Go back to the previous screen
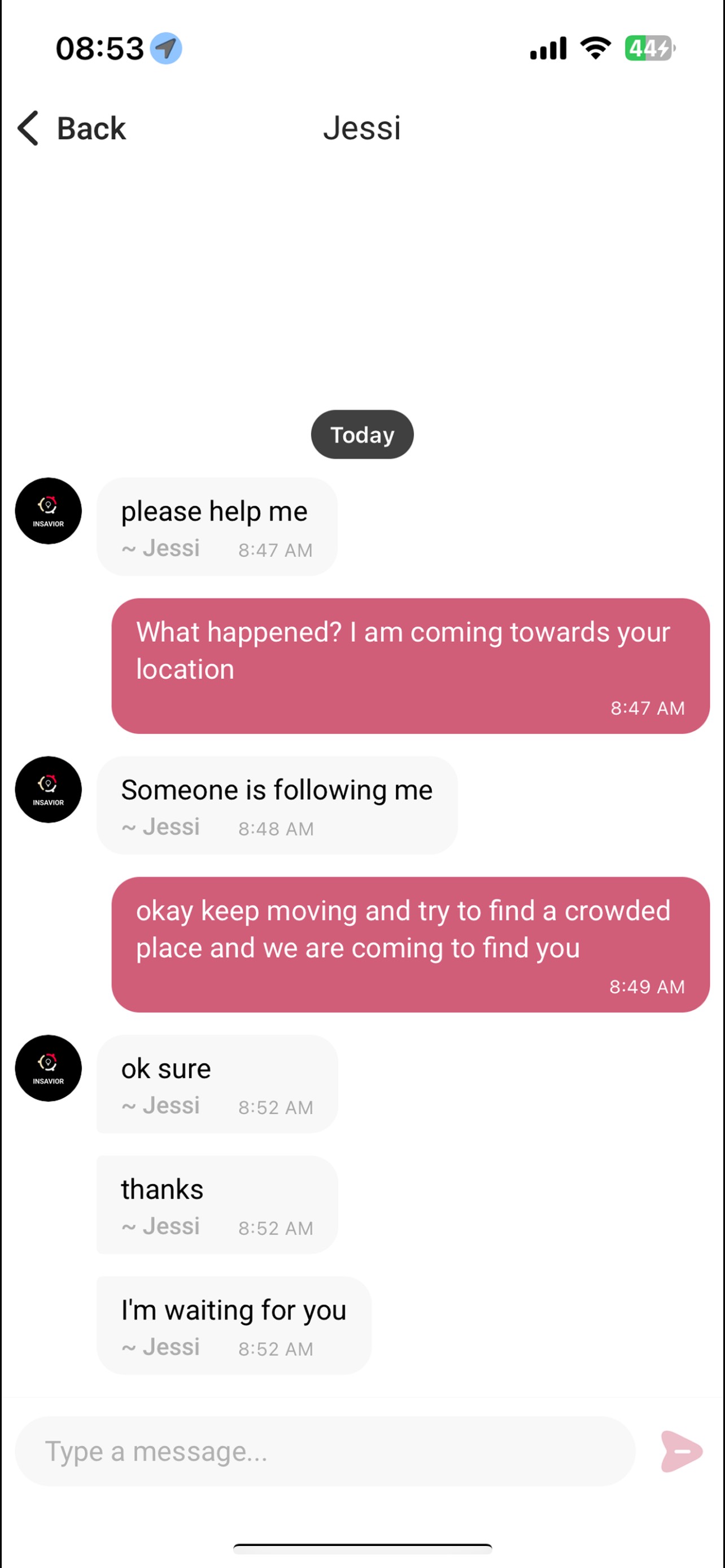 tap(71, 129)
